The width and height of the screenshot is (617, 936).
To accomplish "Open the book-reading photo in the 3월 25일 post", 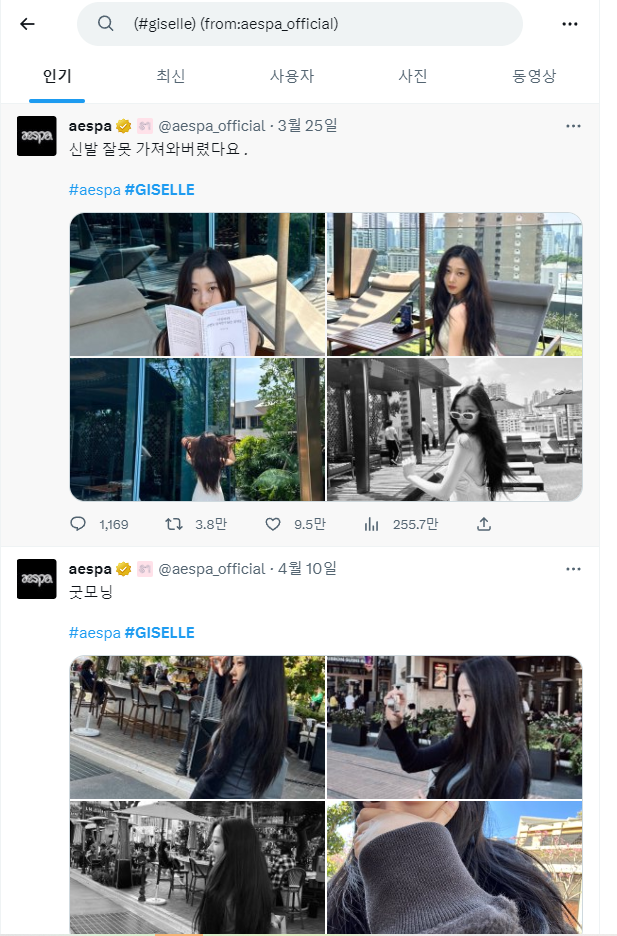I will 197,284.
